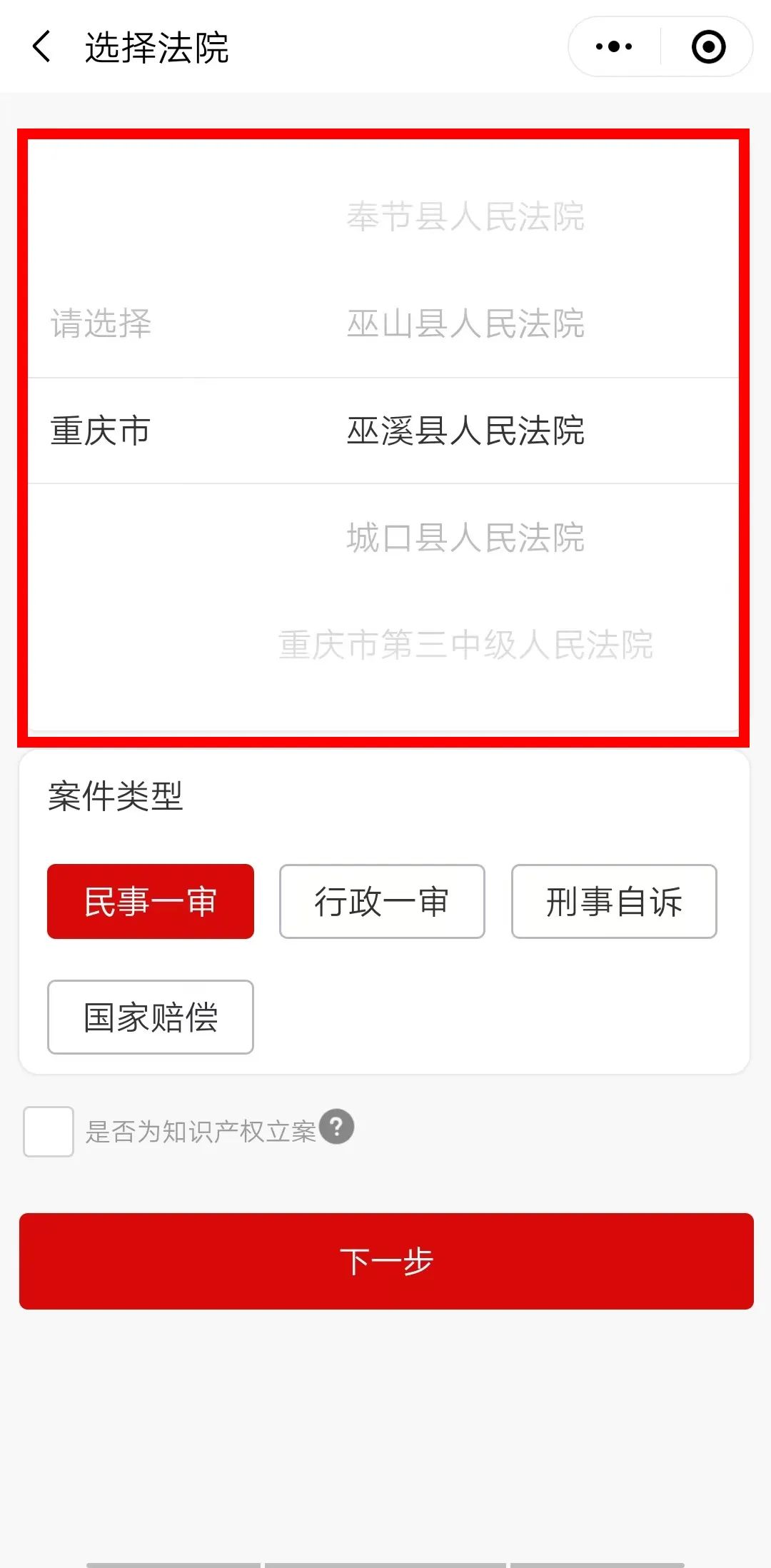Viewport: 771px width, 1568px height.
Task: Tap 下一步 to continue
Action: tap(386, 1261)
